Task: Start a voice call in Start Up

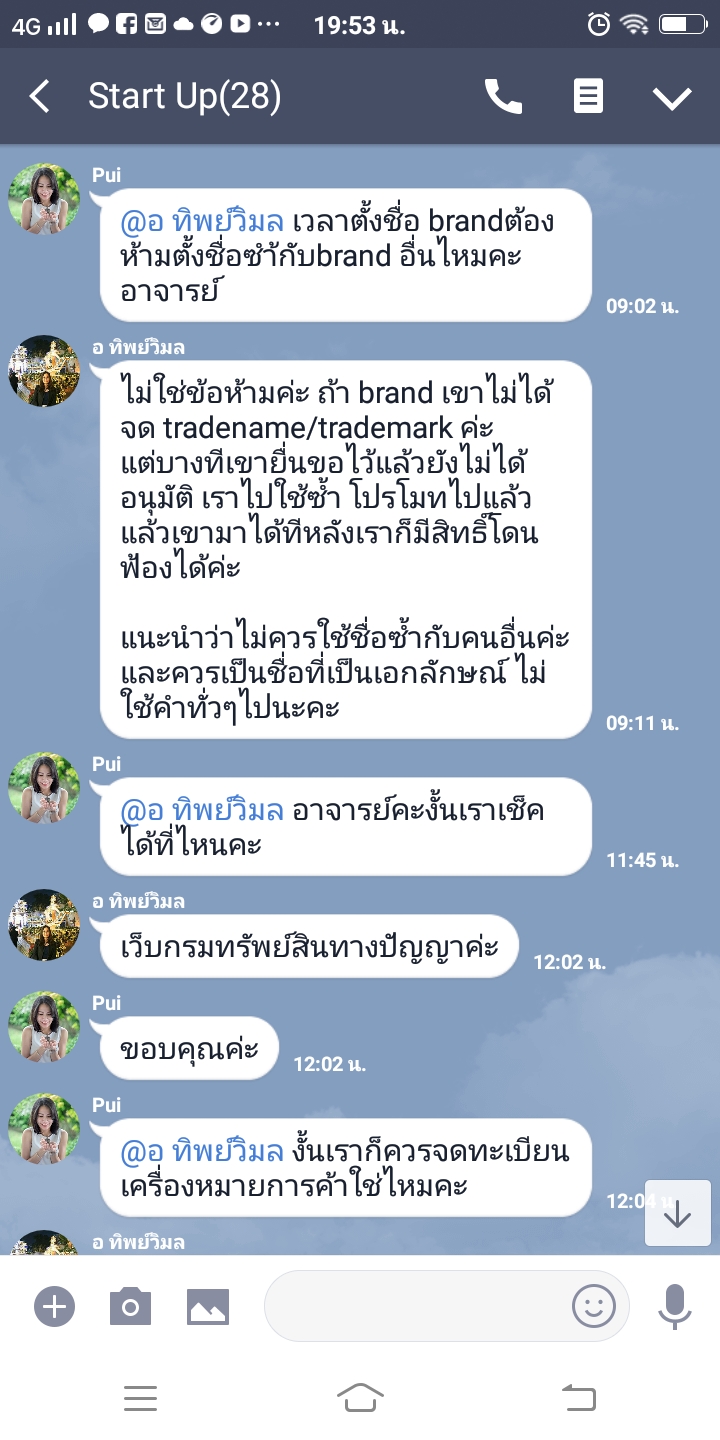Action: (x=503, y=97)
